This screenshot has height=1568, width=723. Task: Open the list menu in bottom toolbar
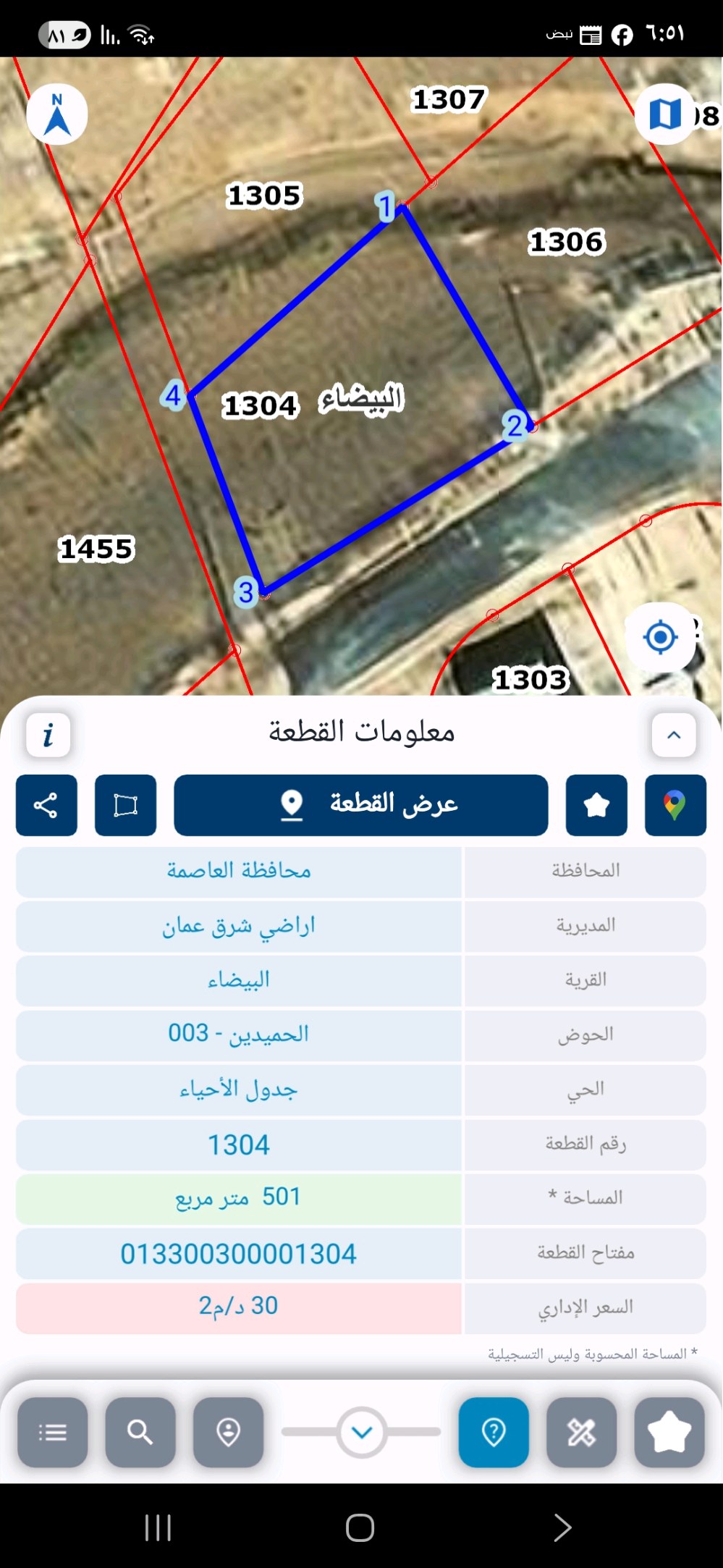point(53,1432)
